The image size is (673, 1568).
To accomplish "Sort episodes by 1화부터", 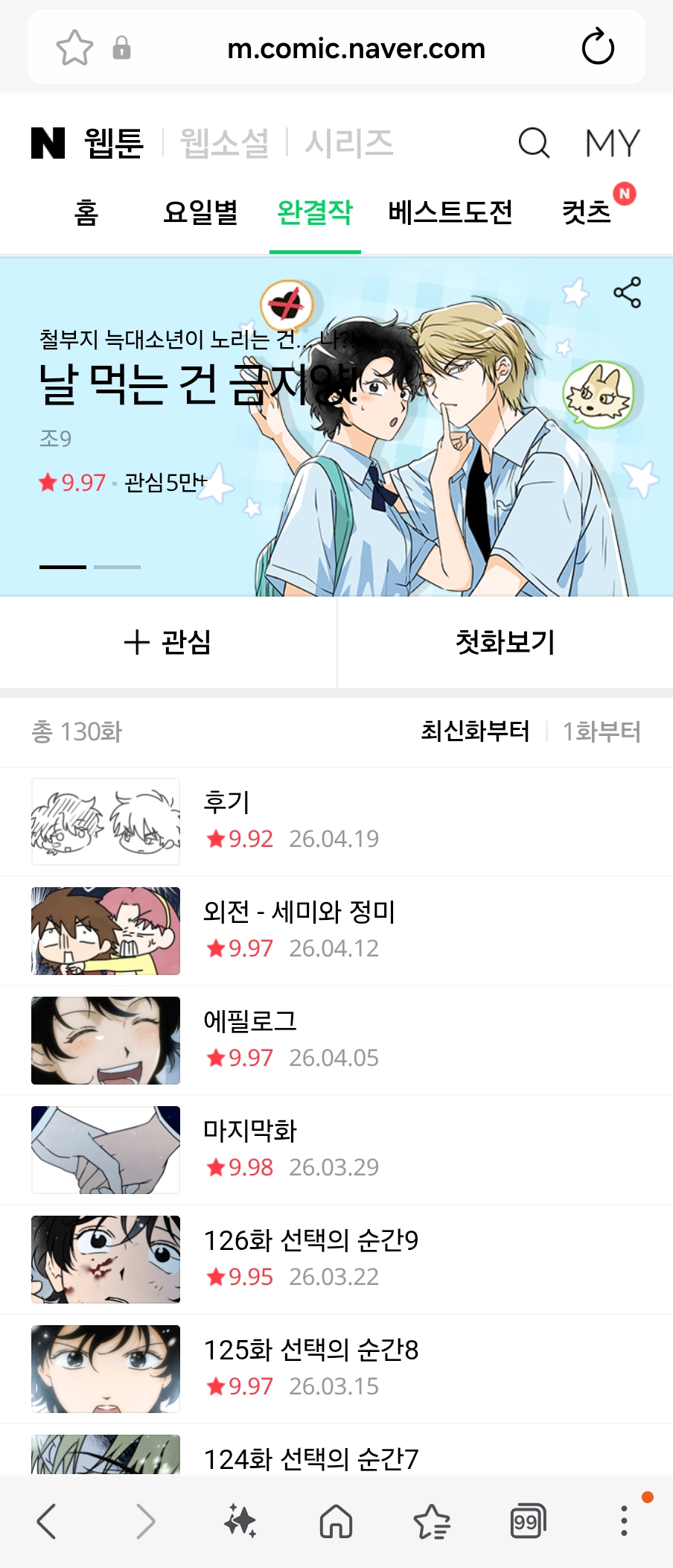I will [601, 731].
